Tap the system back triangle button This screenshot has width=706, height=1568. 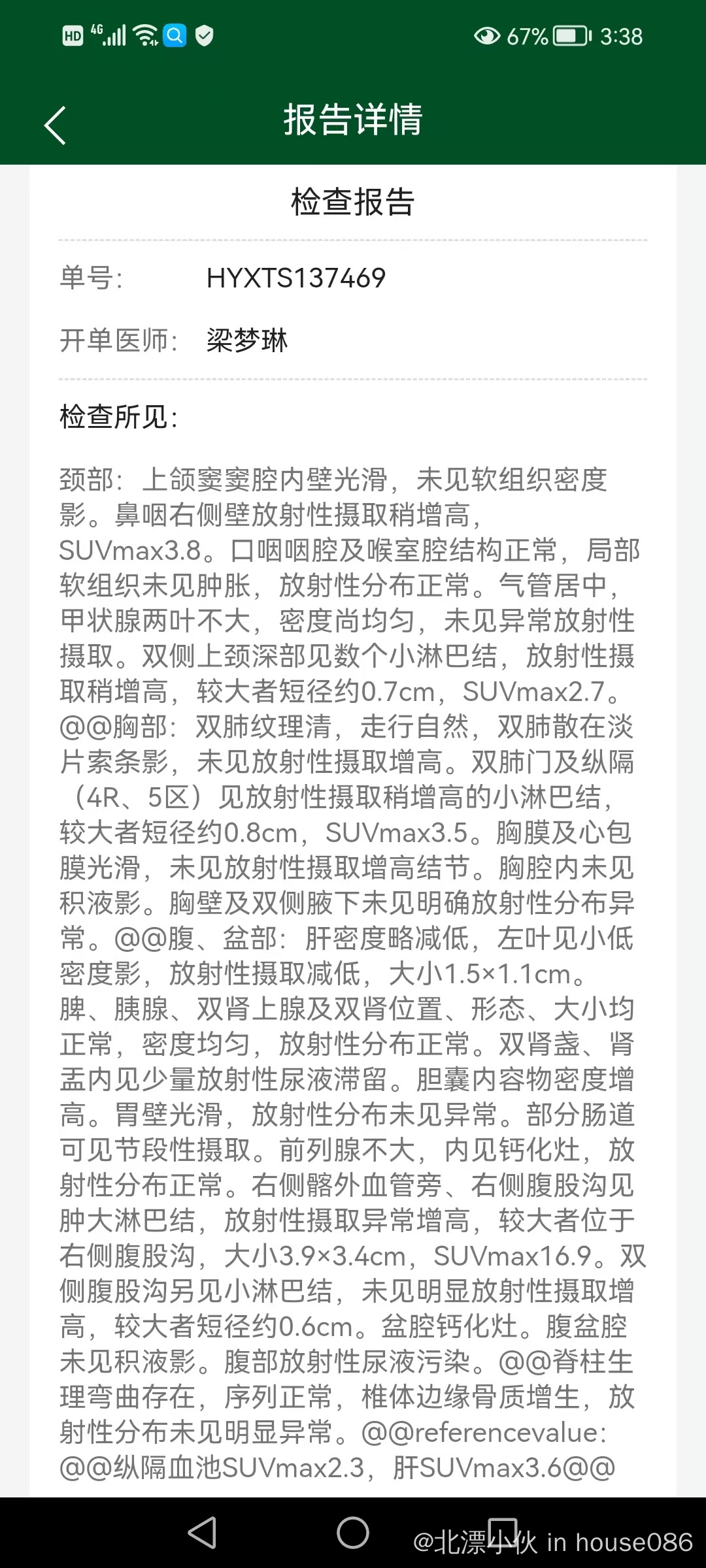pyautogui.click(x=202, y=1532)
